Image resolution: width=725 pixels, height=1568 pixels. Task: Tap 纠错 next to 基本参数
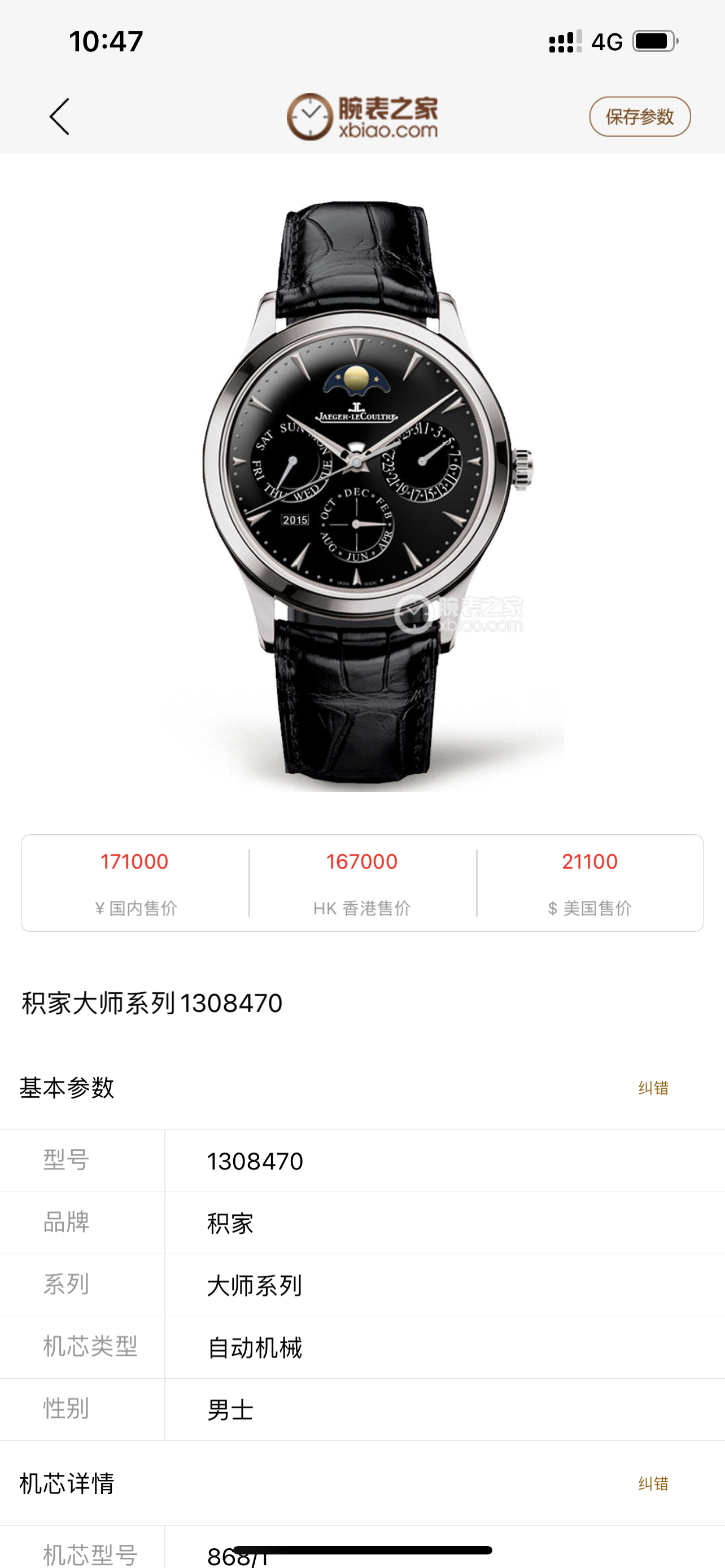tap(653, 1088)
